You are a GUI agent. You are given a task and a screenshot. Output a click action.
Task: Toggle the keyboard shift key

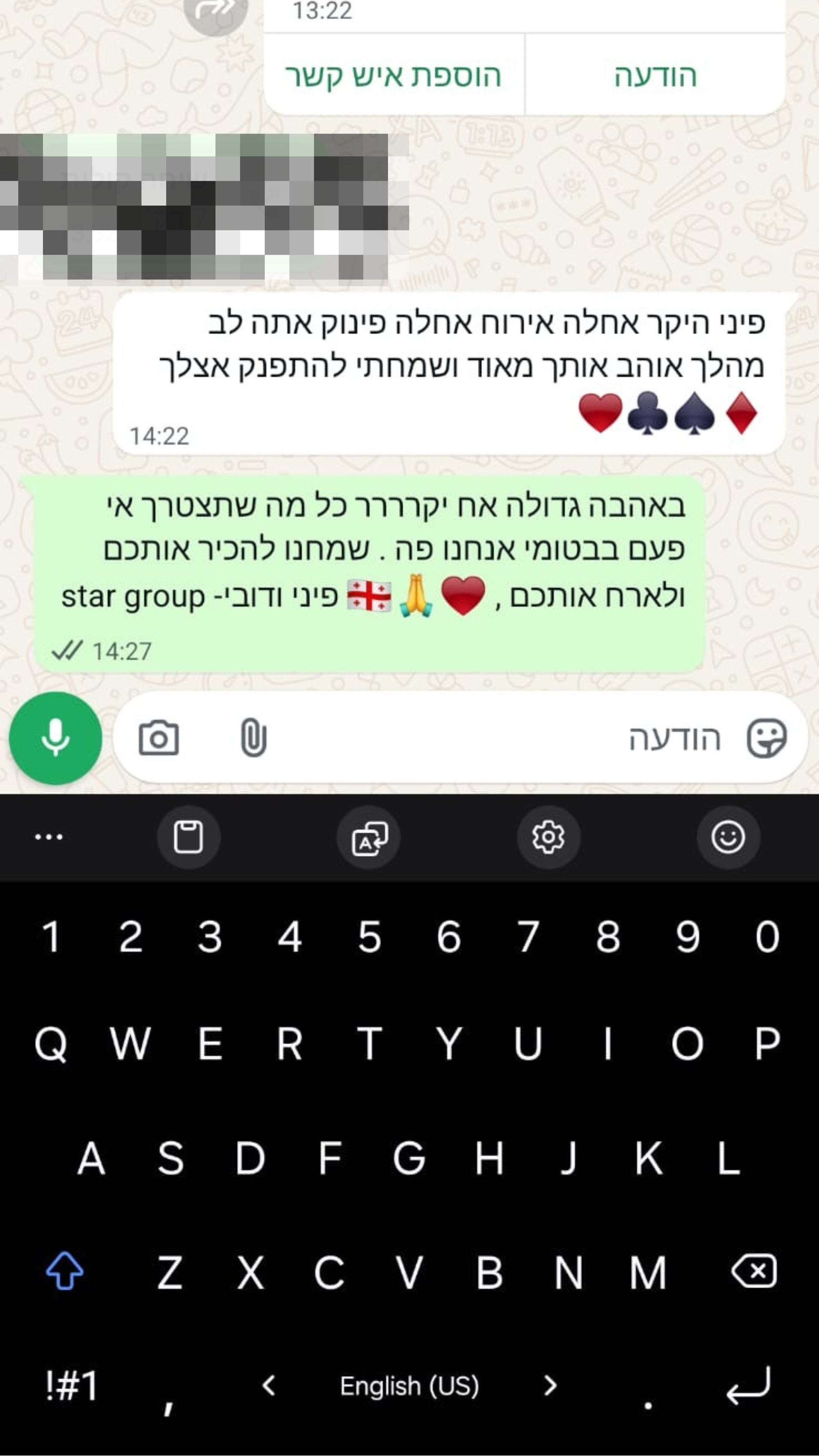click(x=64, y=1272)
